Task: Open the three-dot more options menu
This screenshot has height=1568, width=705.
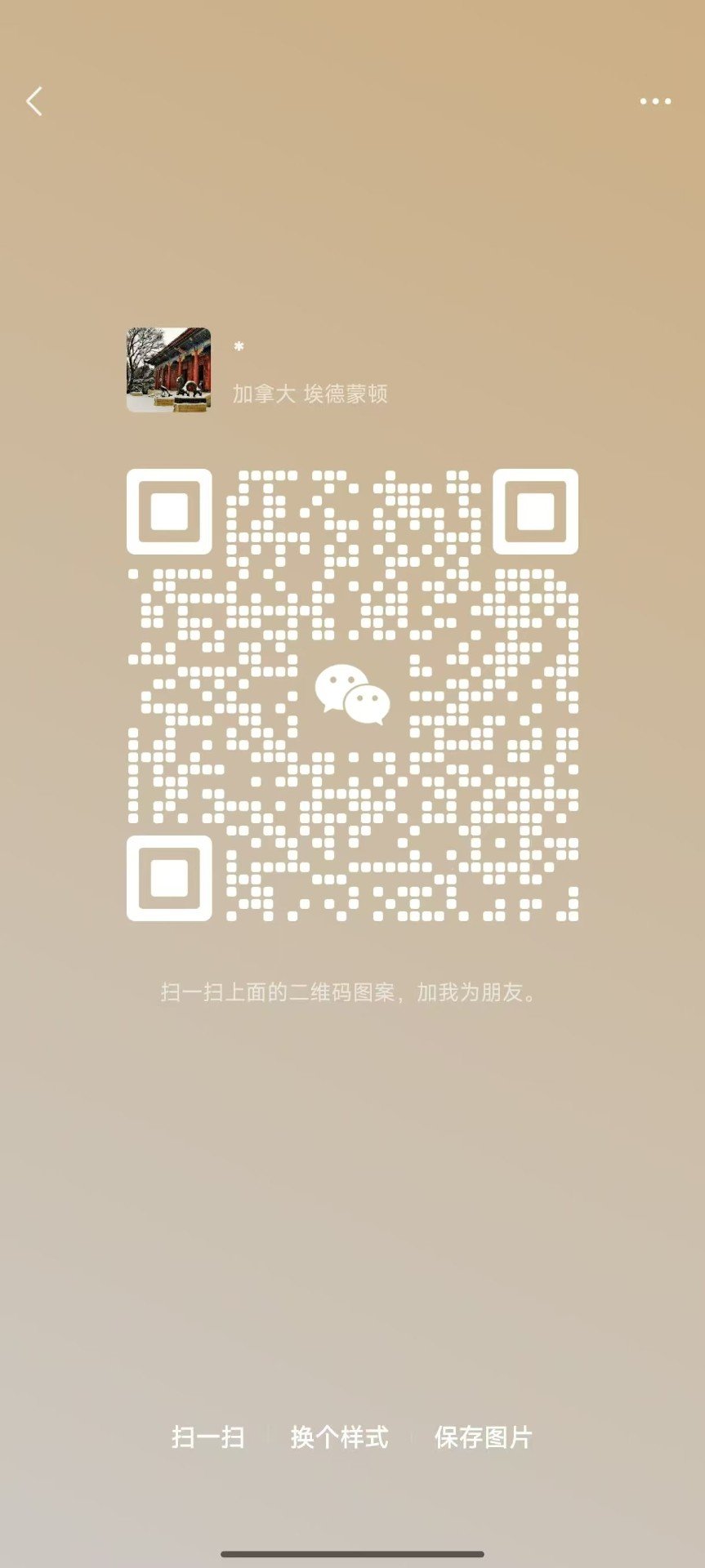Action: click(x=655, y=102)
